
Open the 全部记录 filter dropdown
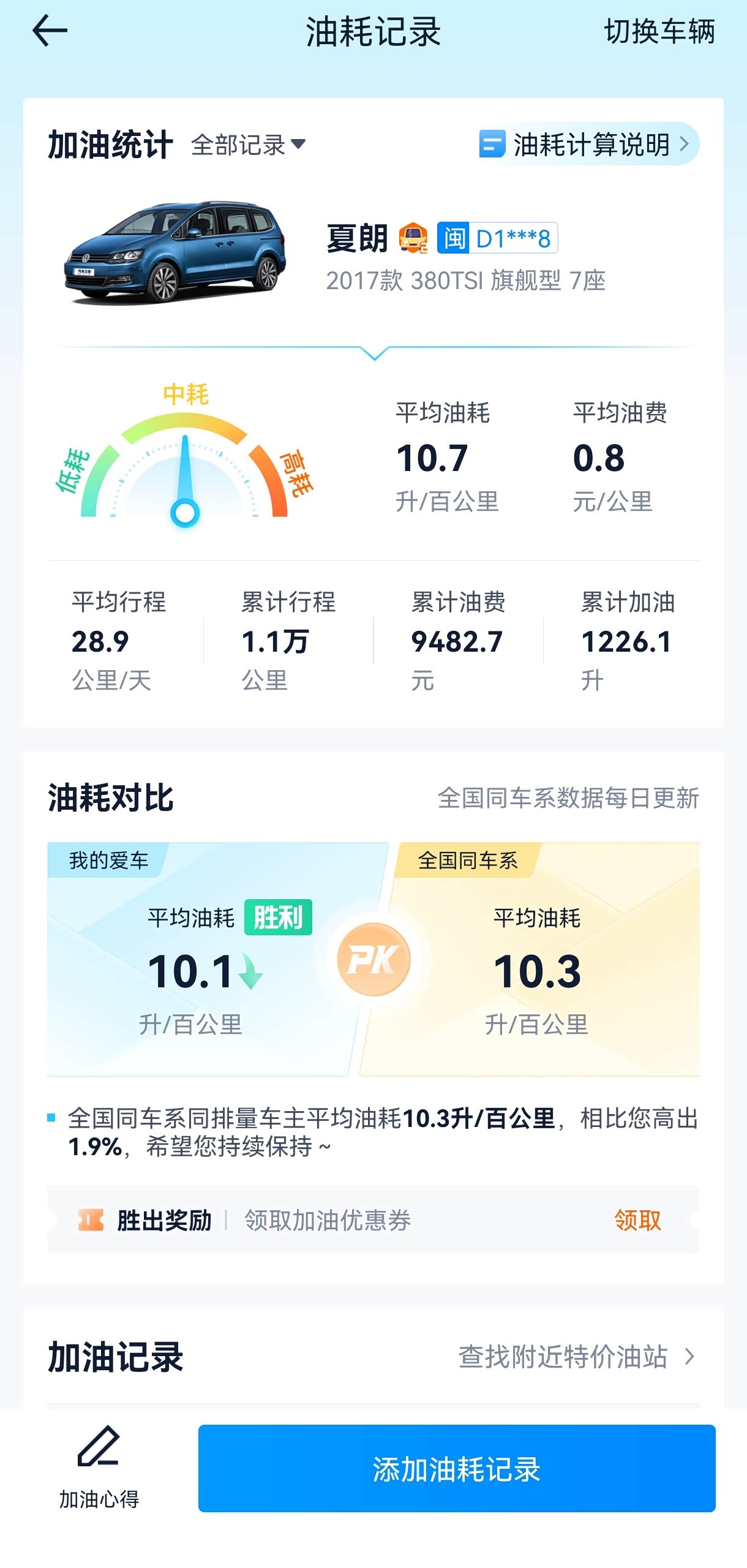(248, 145)
